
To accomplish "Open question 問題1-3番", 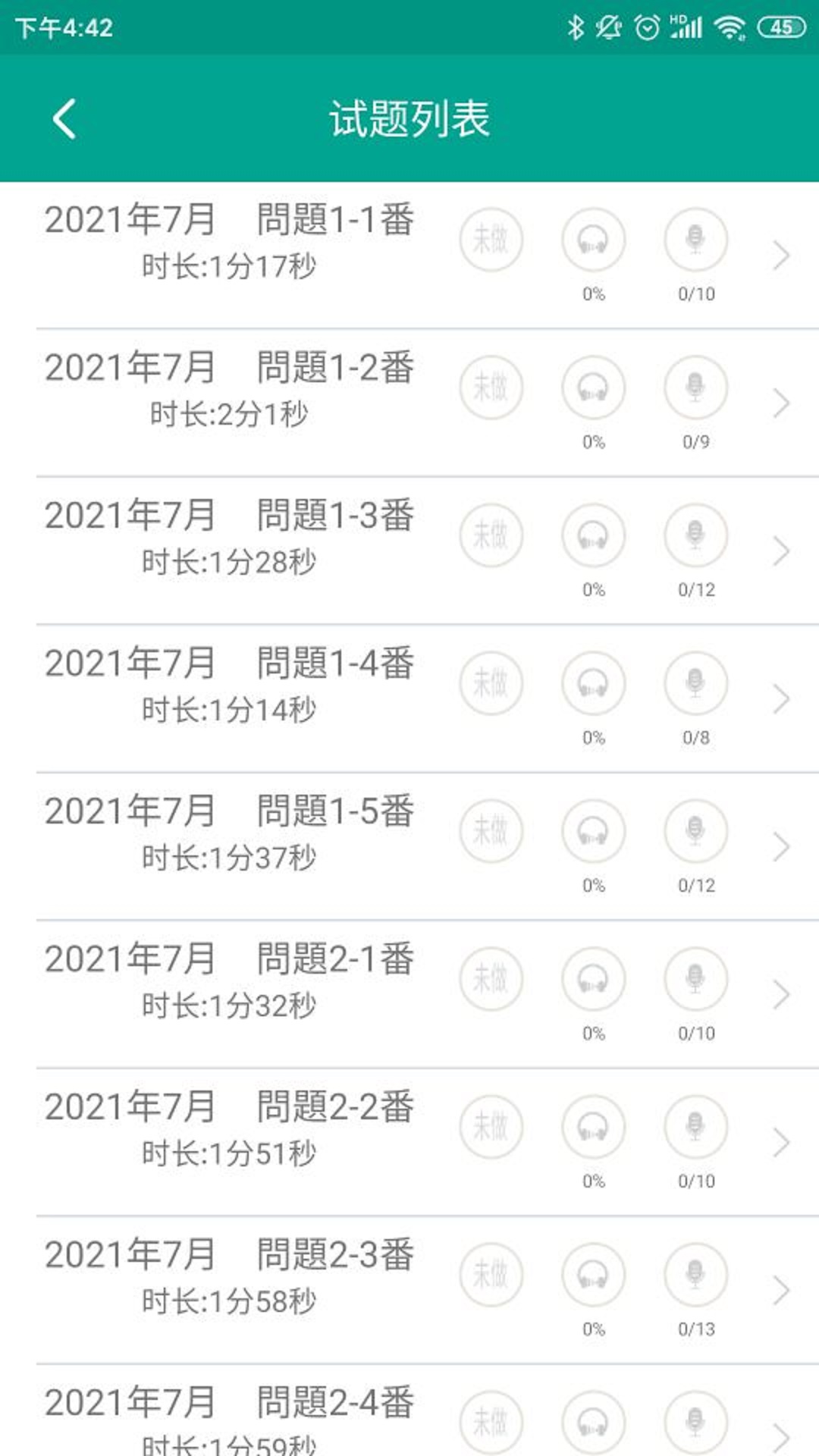I will click(229, 537).
